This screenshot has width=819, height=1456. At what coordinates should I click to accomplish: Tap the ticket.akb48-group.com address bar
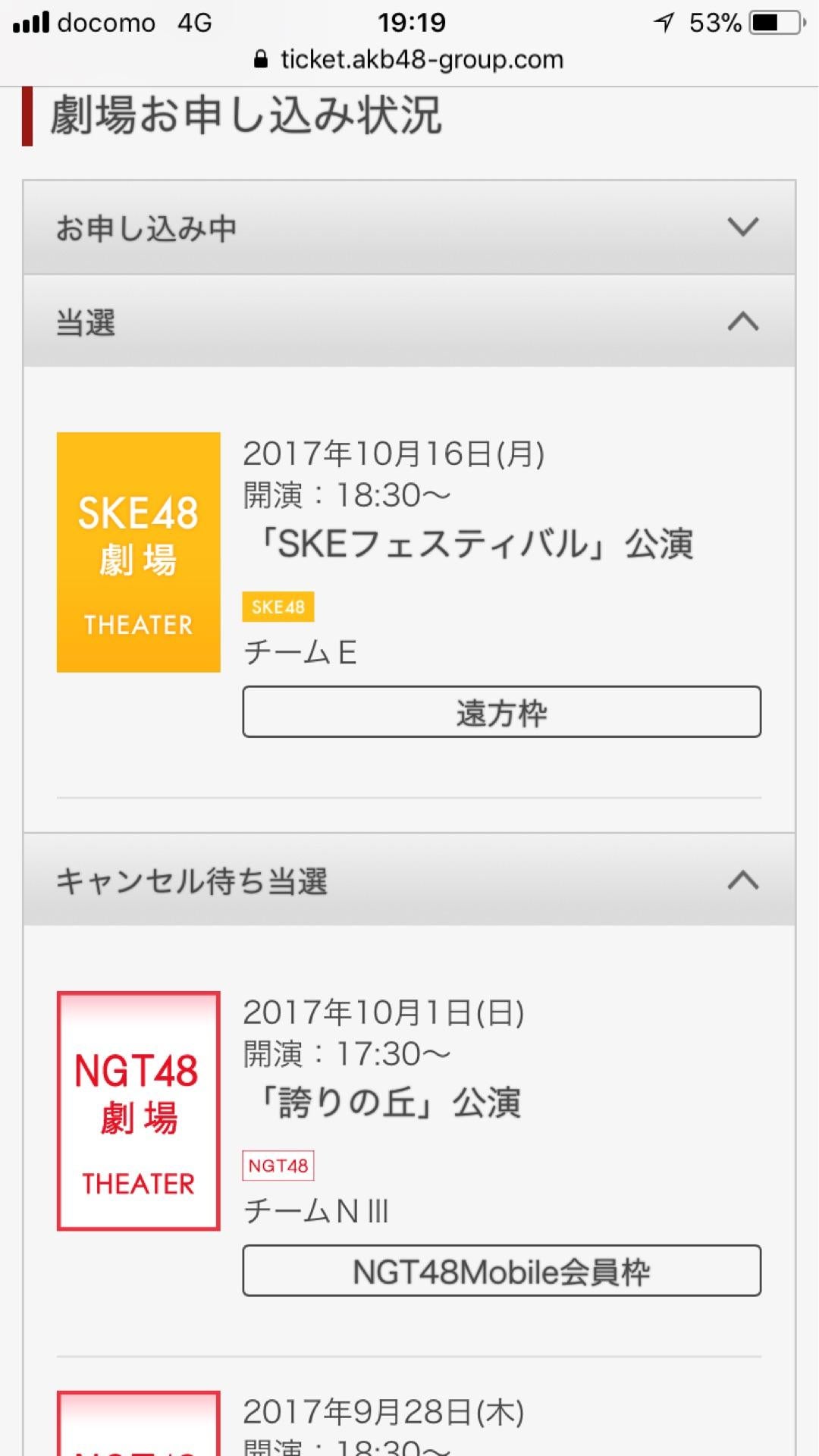point(409,59)
